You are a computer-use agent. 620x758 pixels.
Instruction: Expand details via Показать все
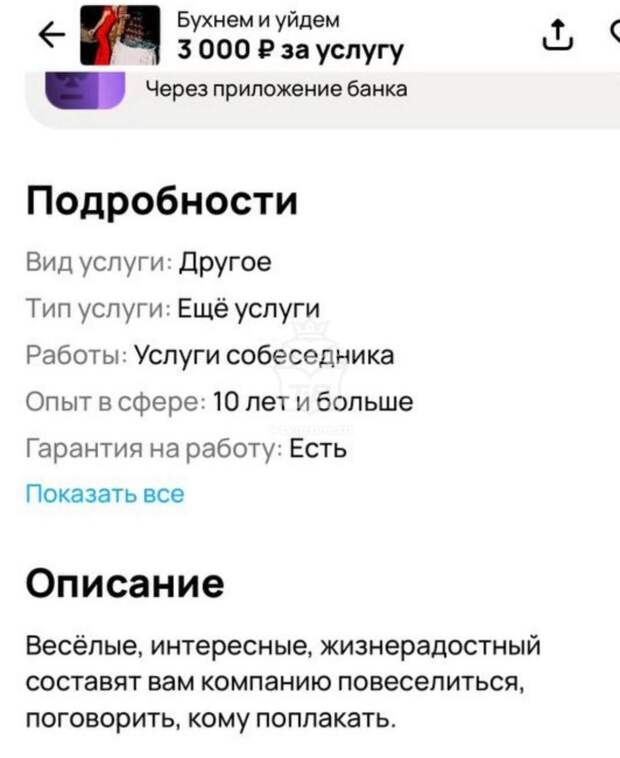click(104, 493)
